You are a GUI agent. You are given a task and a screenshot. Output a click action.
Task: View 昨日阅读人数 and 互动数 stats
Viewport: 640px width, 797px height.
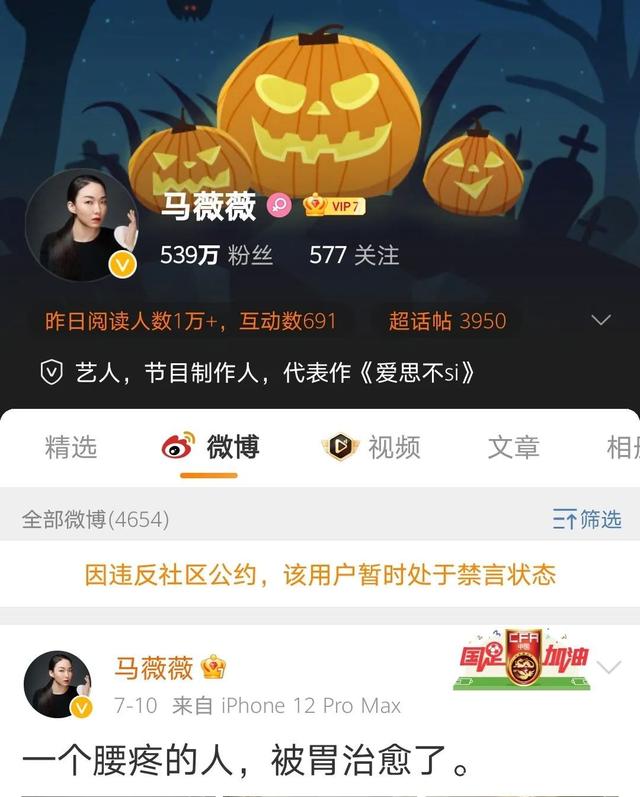(x=191, y=321)
